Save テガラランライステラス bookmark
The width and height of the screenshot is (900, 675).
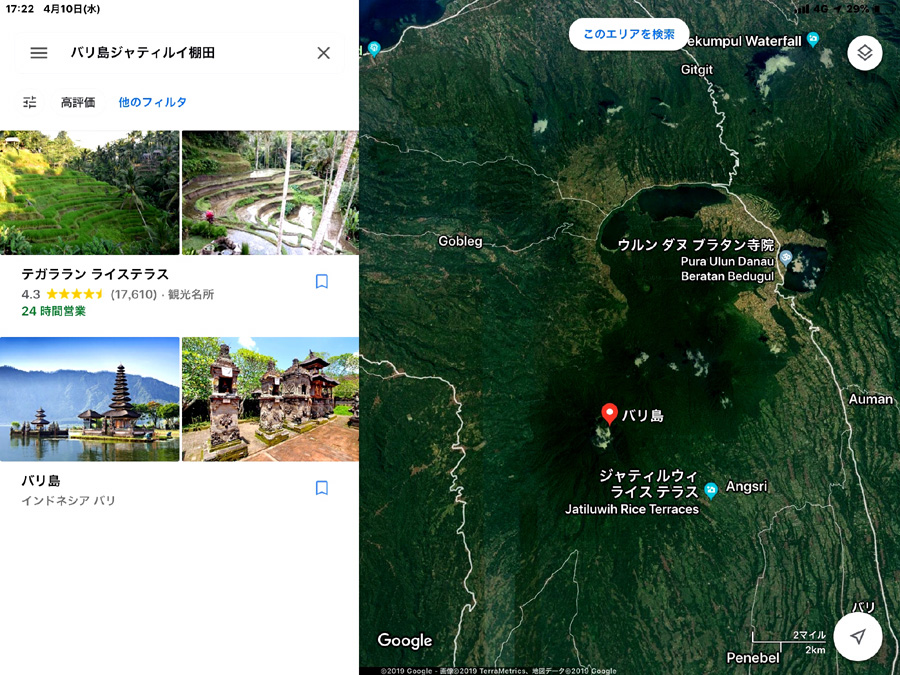[x=322, y=282]
